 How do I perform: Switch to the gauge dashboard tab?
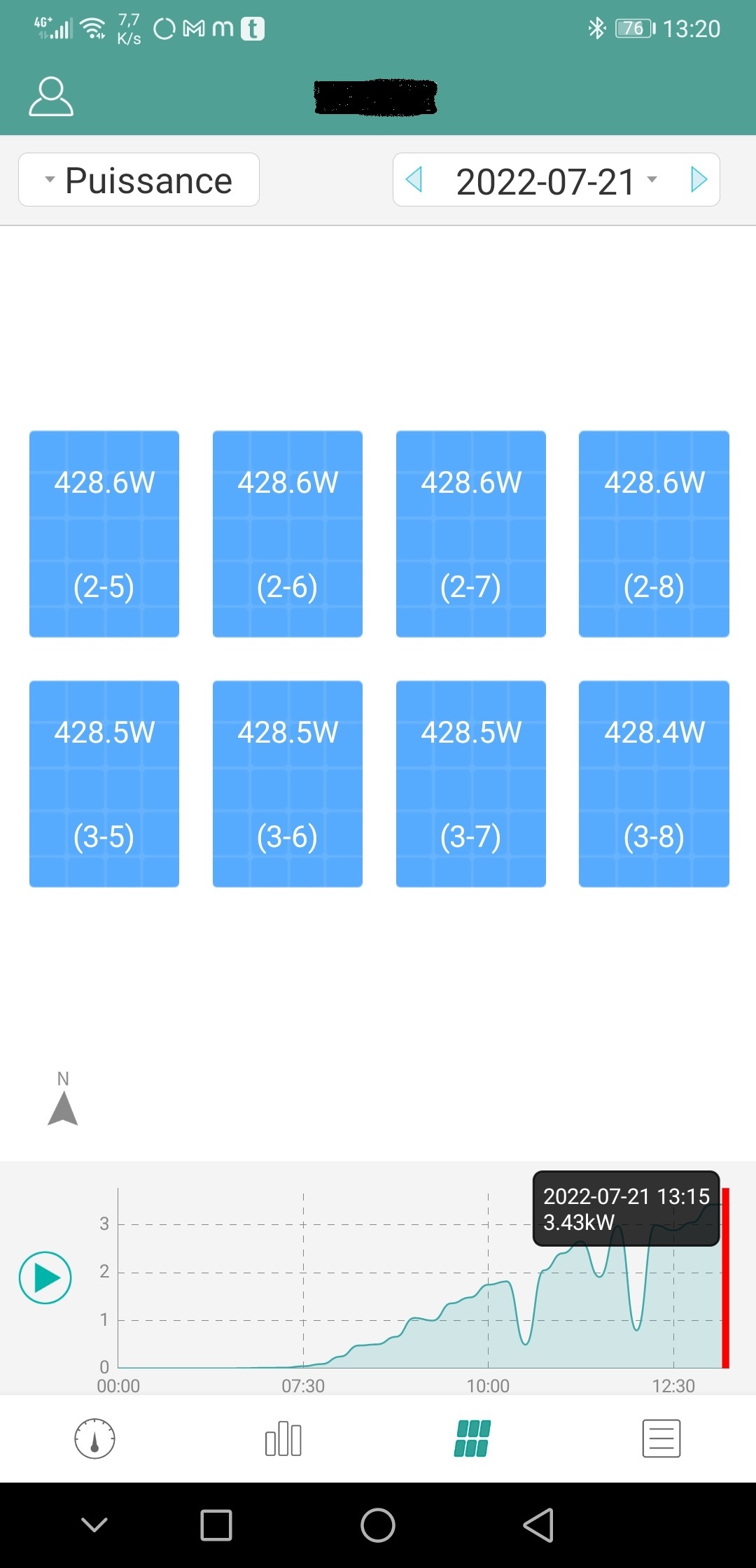pos(94,1438)
